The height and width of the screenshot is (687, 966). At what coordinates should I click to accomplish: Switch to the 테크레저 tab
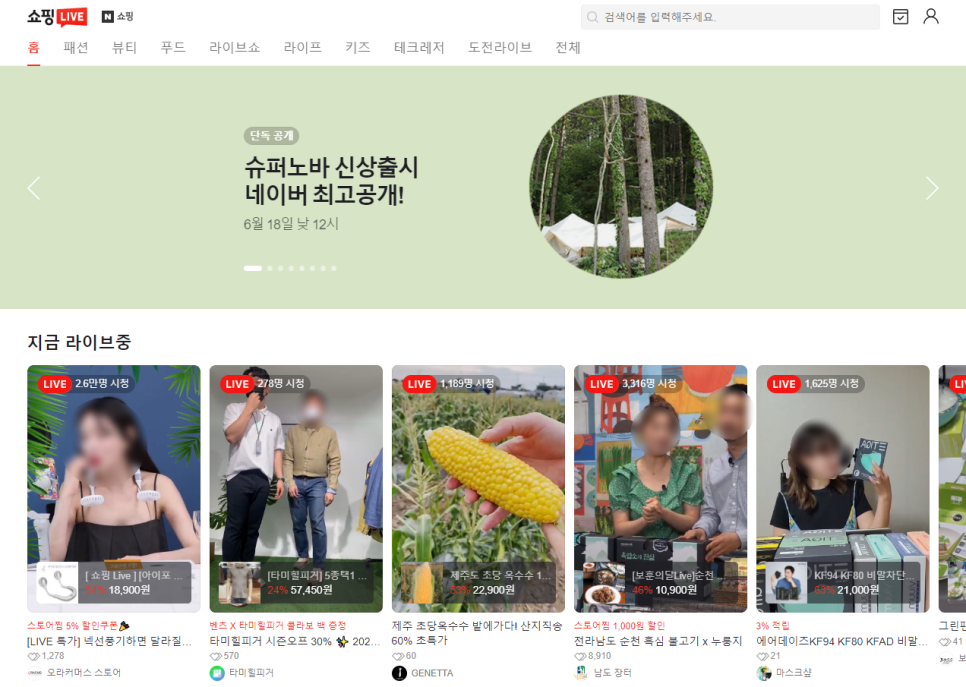[419, 47]
